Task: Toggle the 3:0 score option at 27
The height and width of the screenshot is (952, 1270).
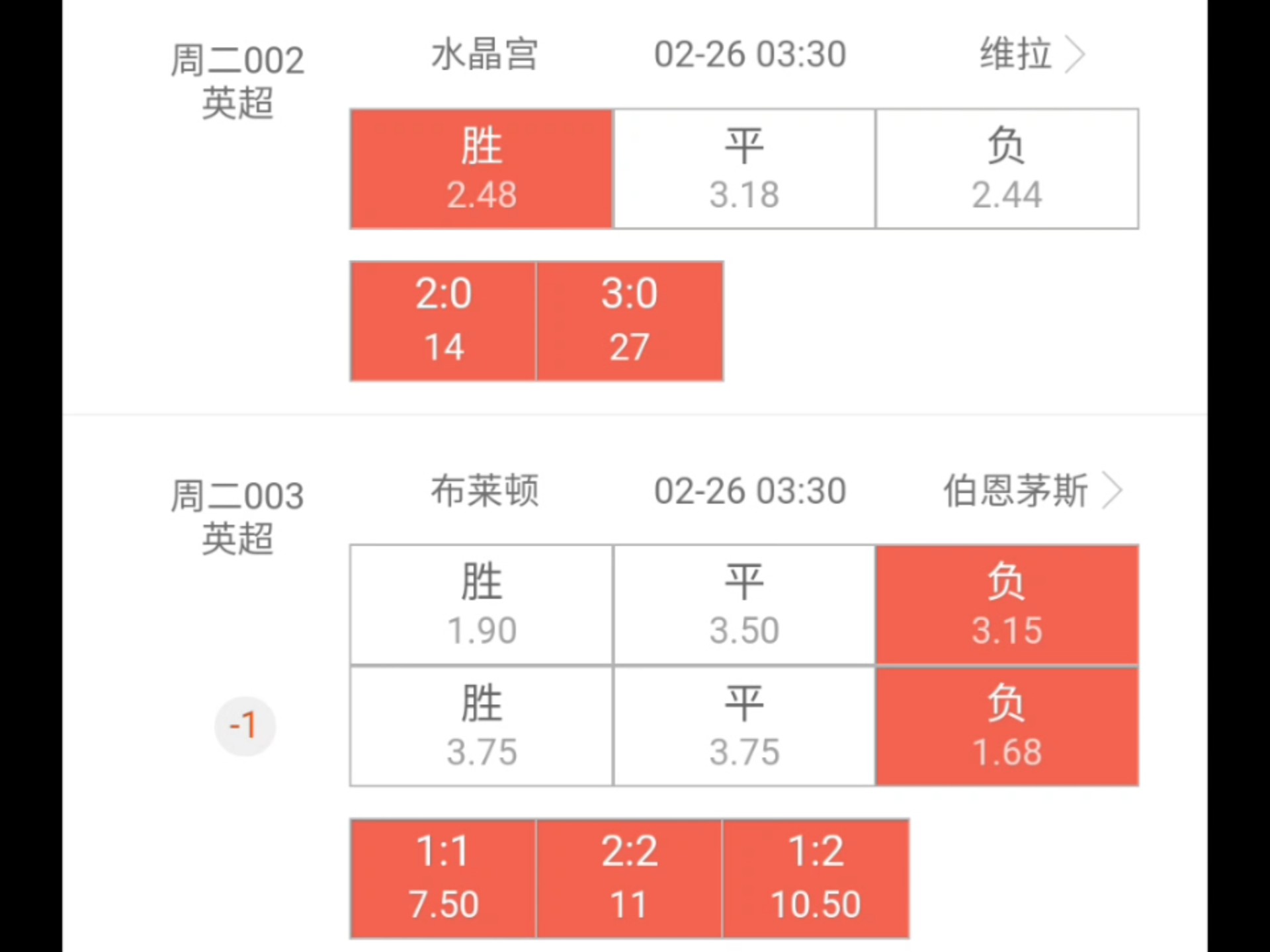Action: click(x=629, y=321)
